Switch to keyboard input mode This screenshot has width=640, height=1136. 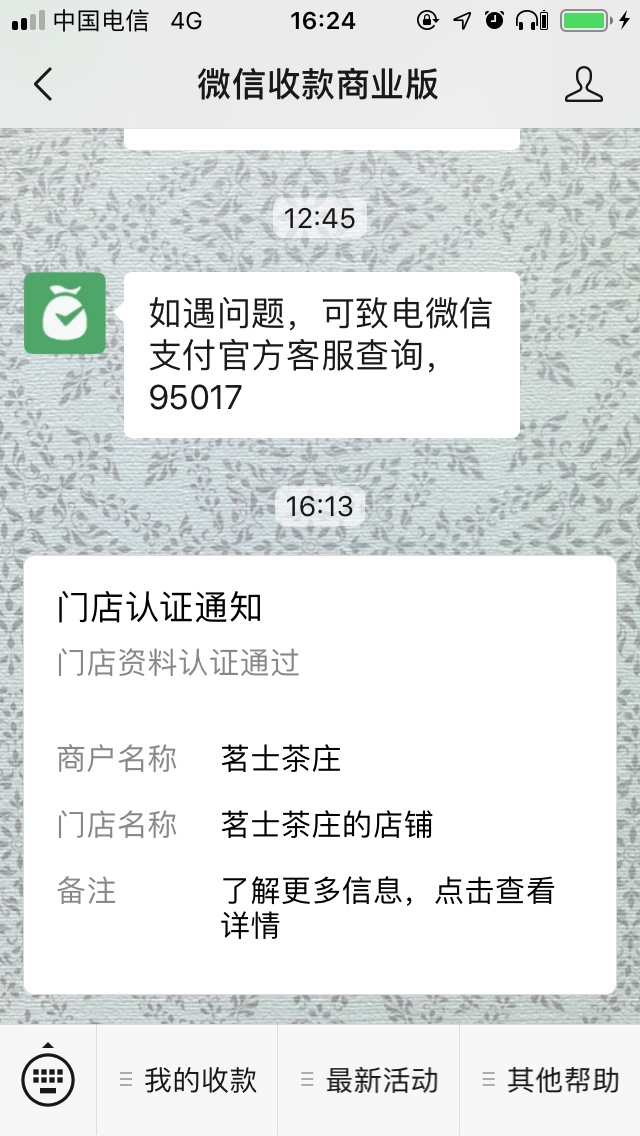coord(48,1079)
